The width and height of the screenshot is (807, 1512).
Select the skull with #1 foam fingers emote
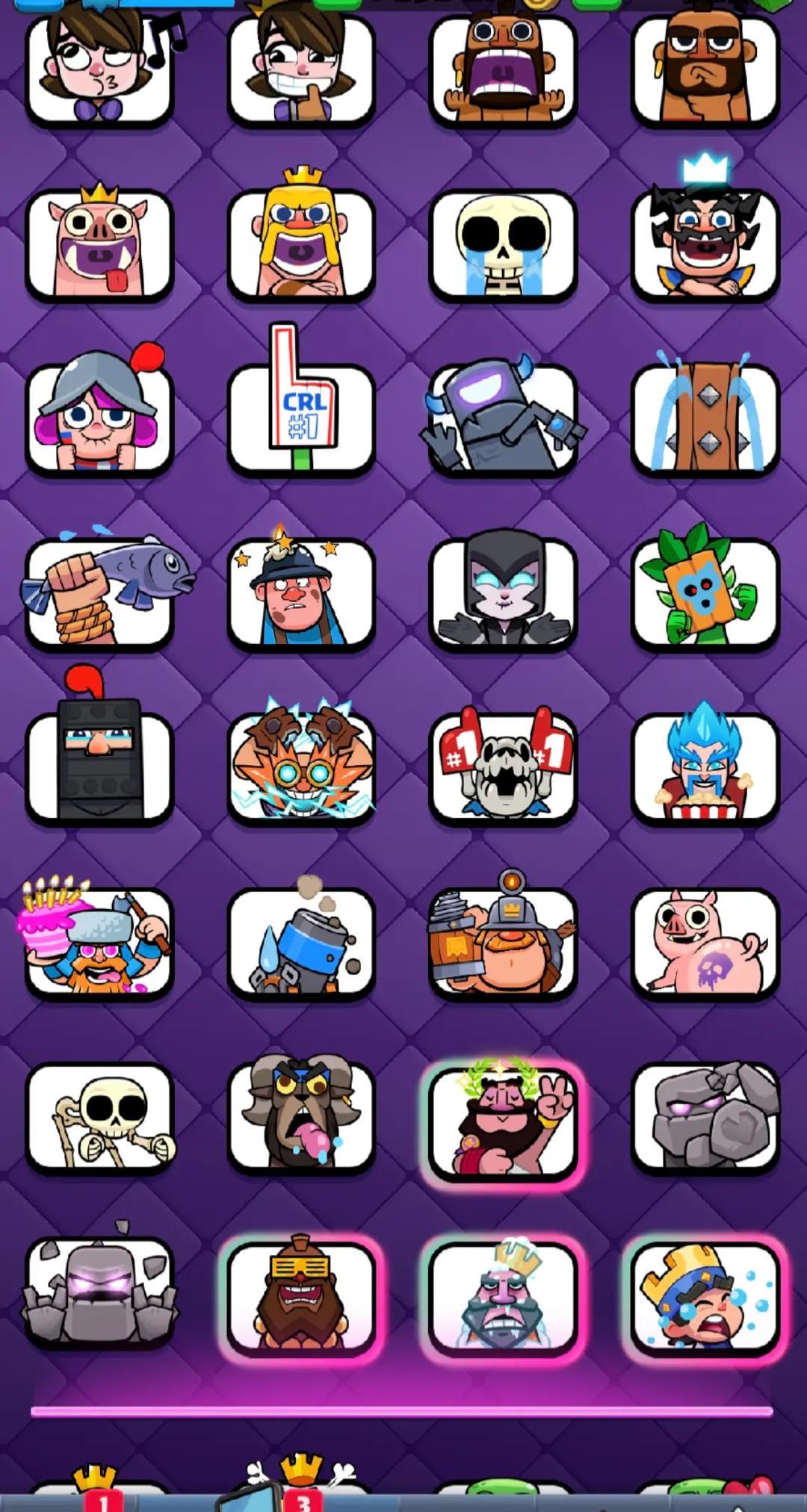(503, 768)
